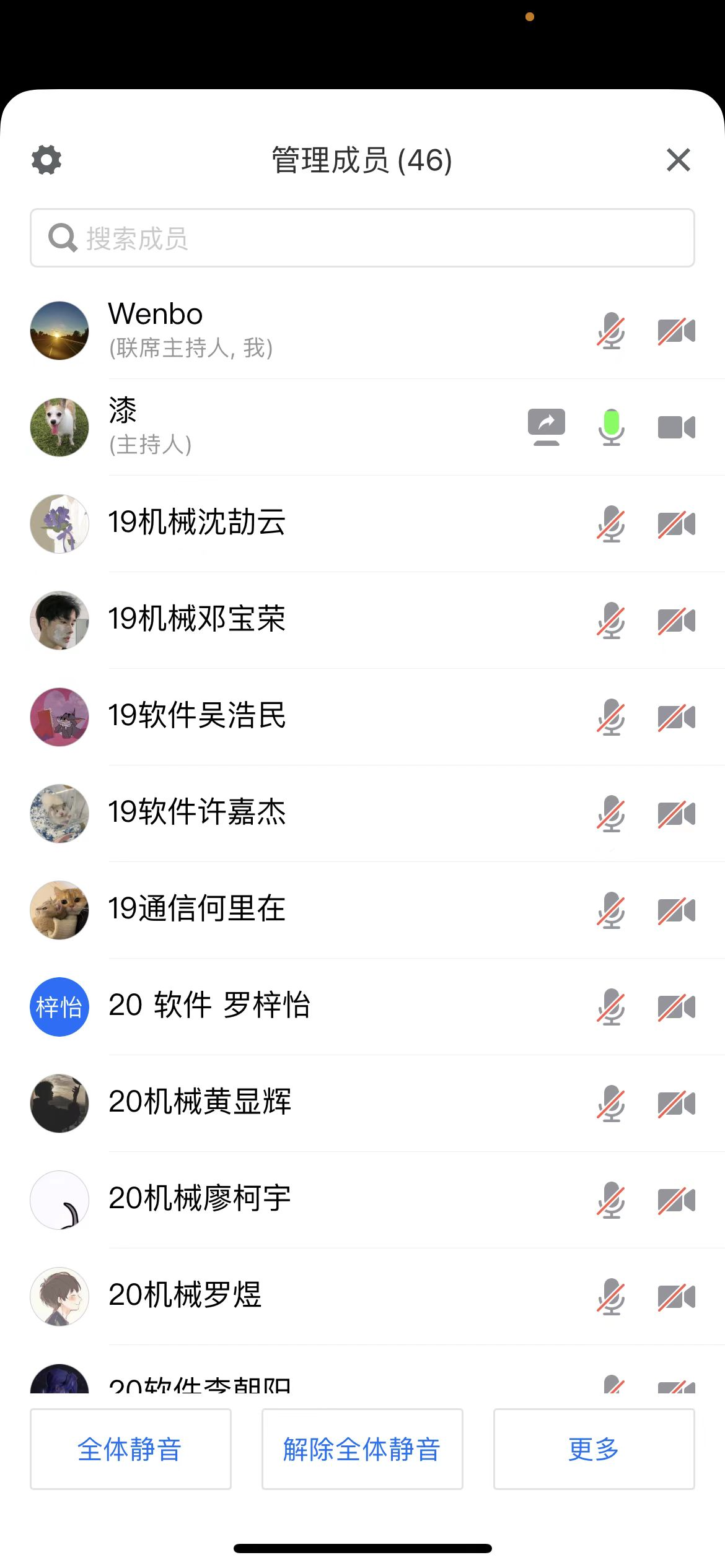Close the manage members panel
This screenshot has height=1568, width=725.
679,160
